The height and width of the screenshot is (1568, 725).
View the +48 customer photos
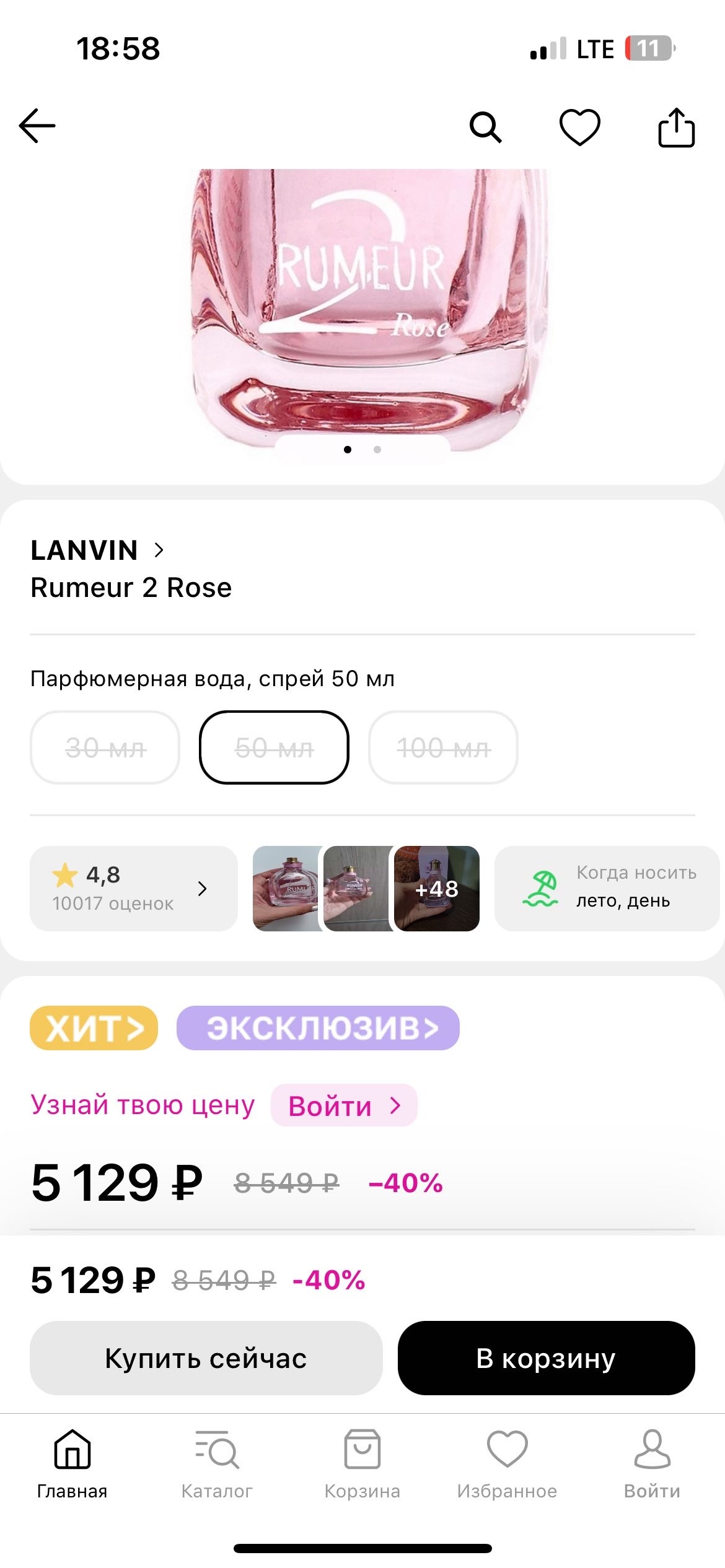[436, 888]
